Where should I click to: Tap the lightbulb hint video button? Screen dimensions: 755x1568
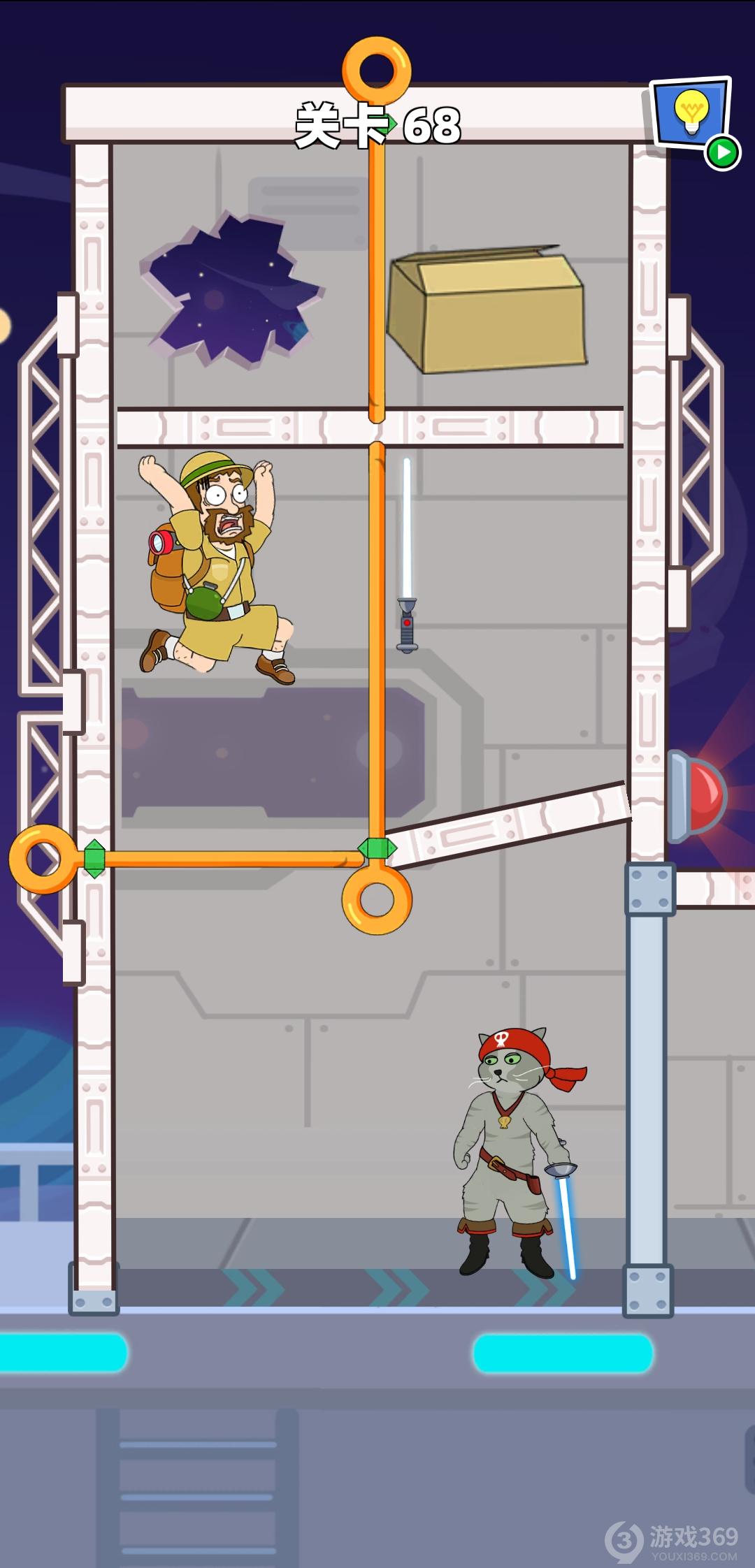[692, 116]
